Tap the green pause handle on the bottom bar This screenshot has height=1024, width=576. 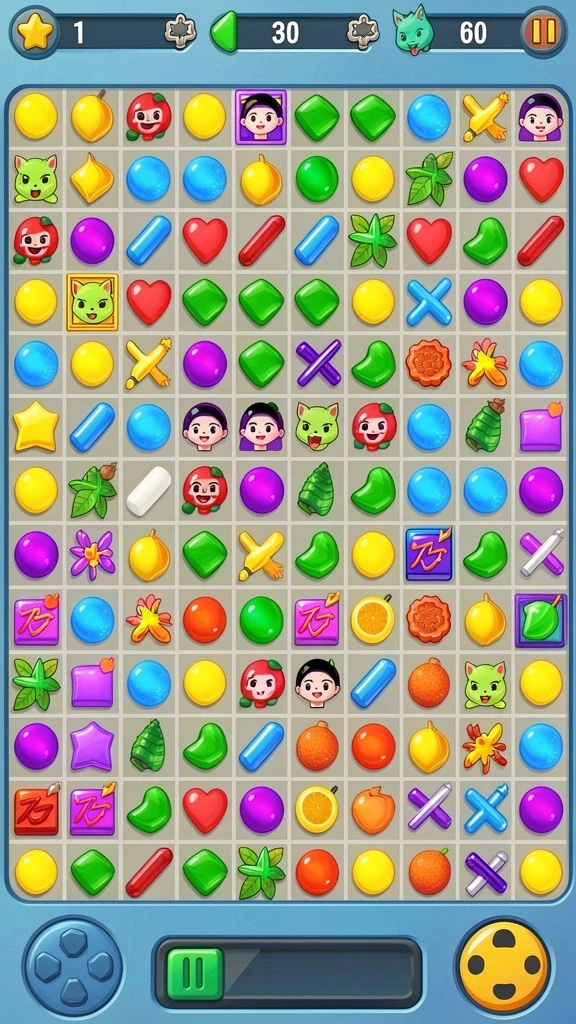coord(194,974)
